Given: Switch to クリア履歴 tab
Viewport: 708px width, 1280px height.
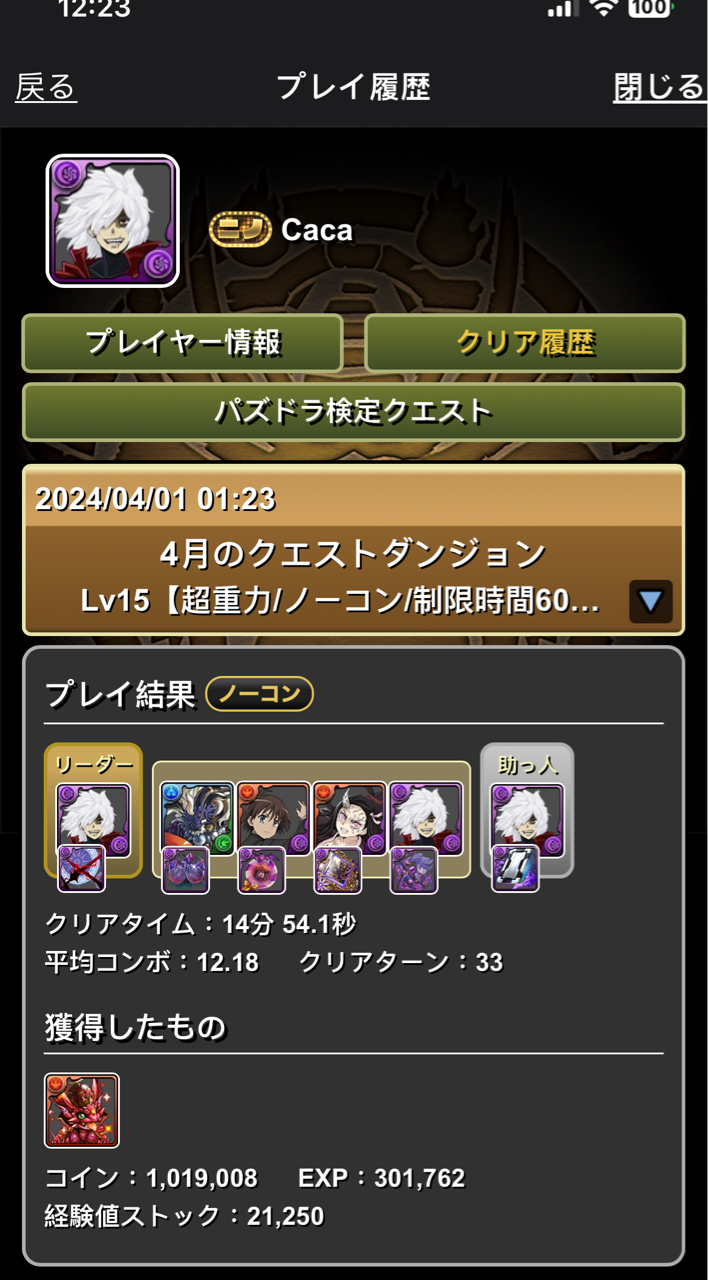Looking at the screenshot, I should [525, 343].
